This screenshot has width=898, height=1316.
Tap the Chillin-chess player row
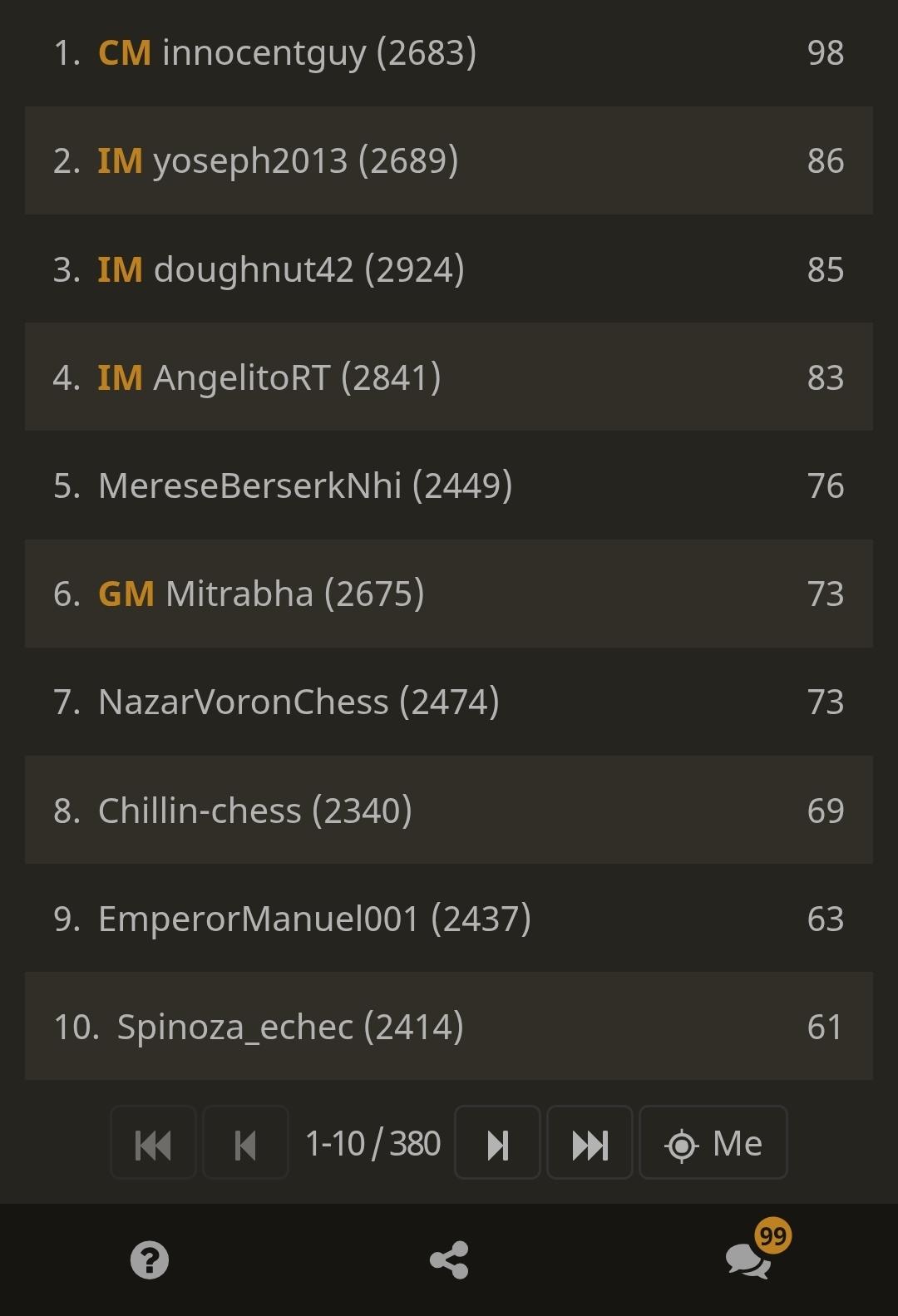(449, 810)
